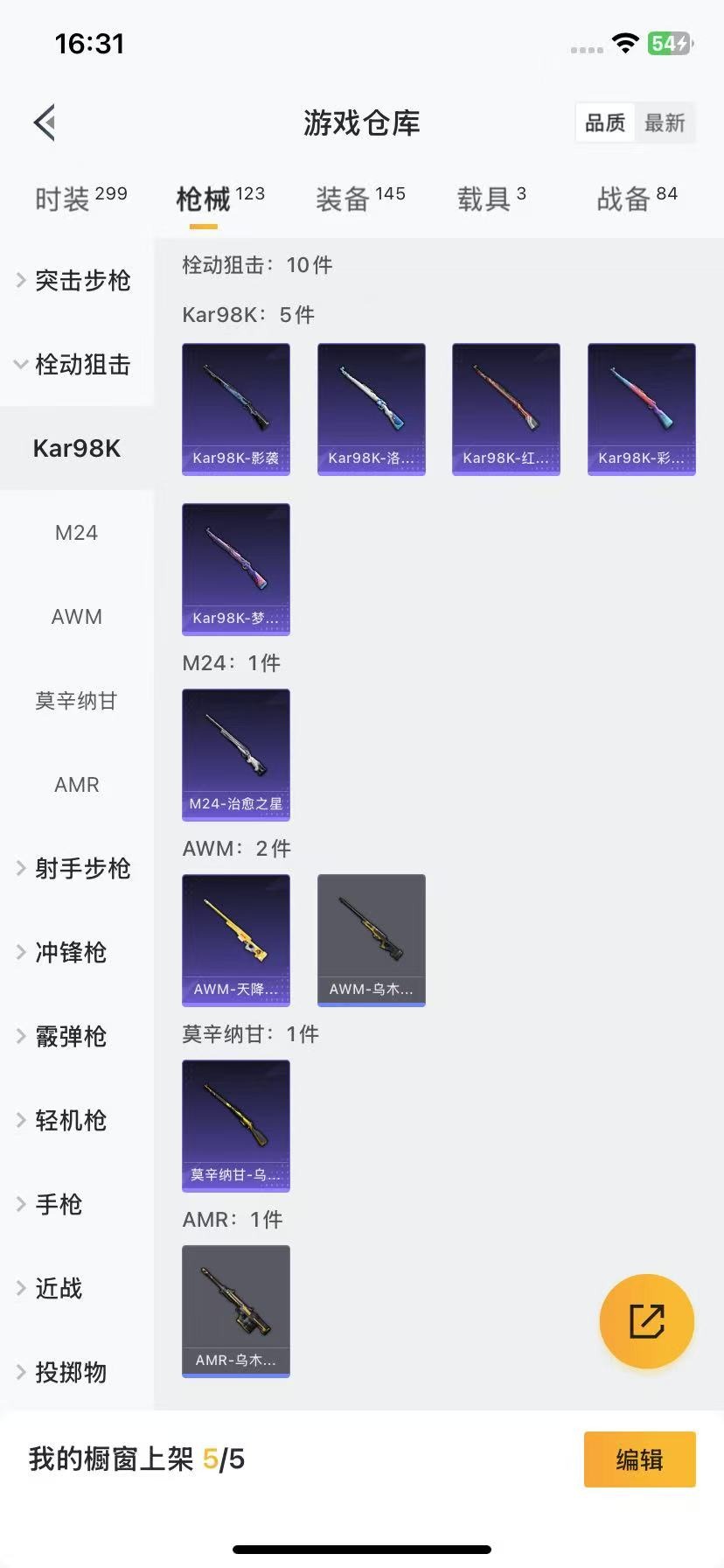View the M24-治愈之星 skin

pyautogui.click(x=236, y=754)
